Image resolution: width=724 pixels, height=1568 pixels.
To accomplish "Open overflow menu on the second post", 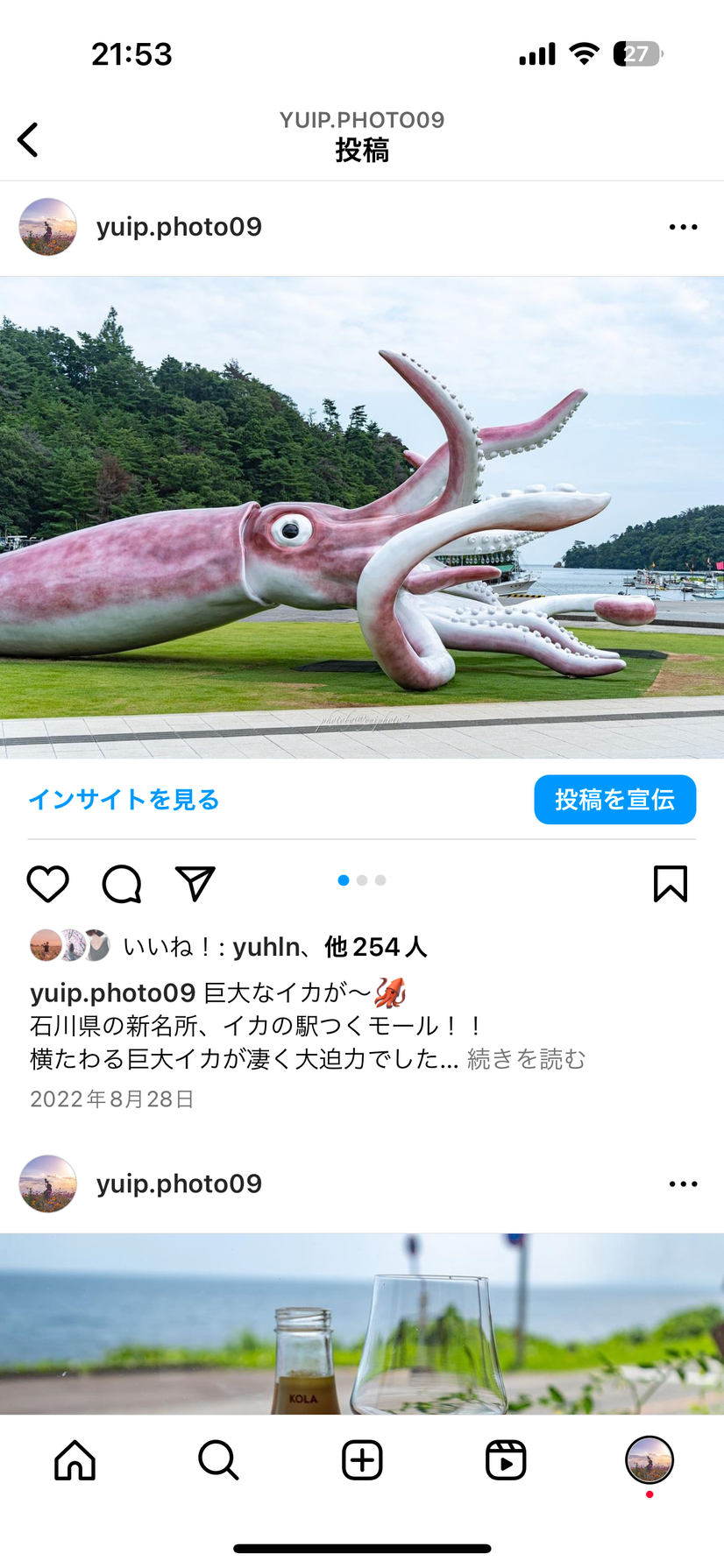I will pos(683,1183).
